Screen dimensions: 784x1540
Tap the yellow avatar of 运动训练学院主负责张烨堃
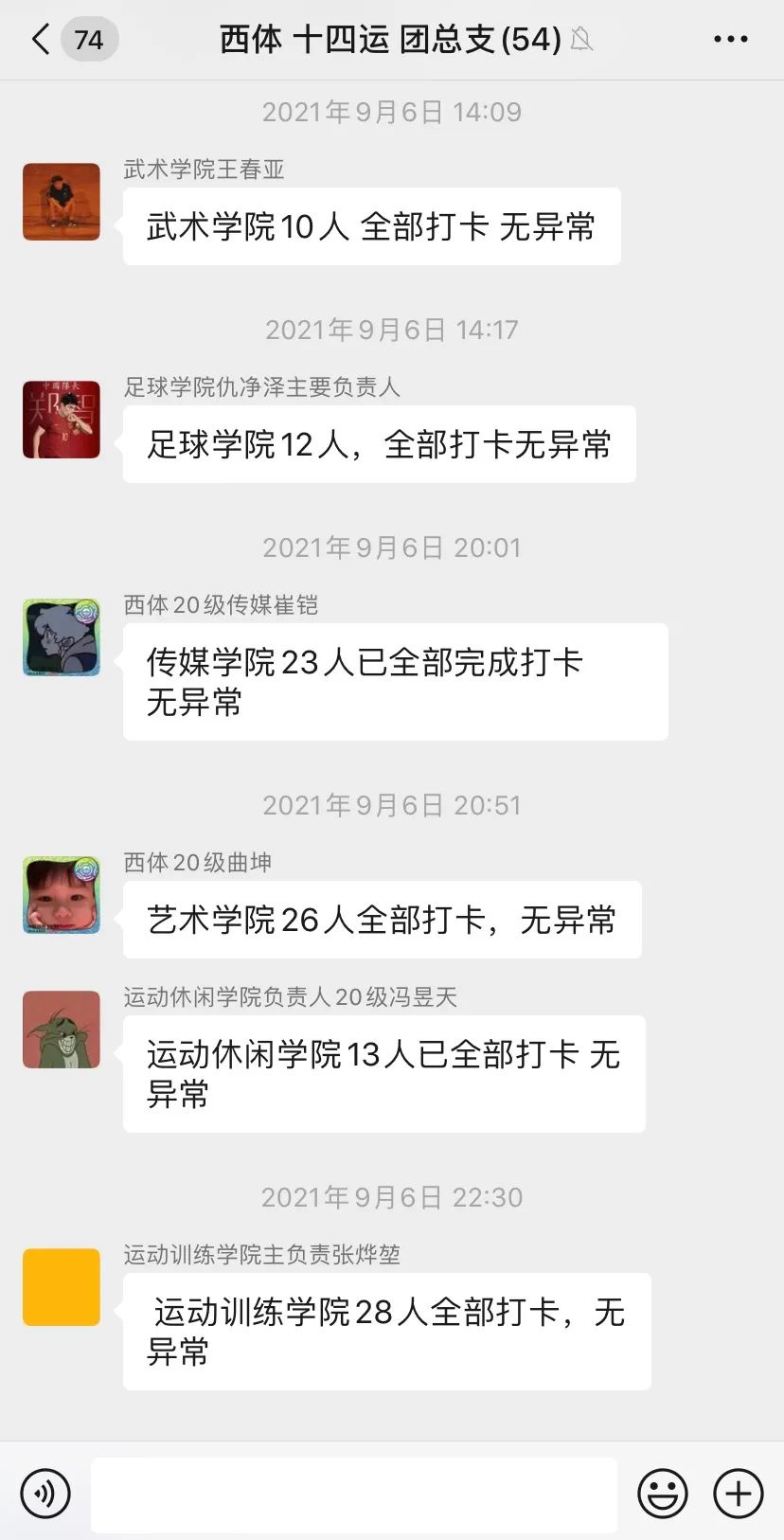[62, 1287]
